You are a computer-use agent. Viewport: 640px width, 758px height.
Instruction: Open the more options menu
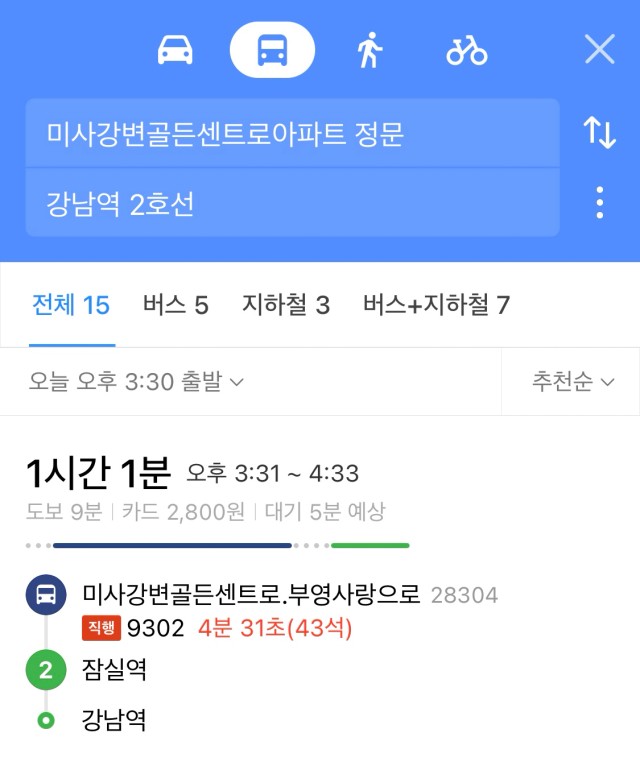(599, 203)
